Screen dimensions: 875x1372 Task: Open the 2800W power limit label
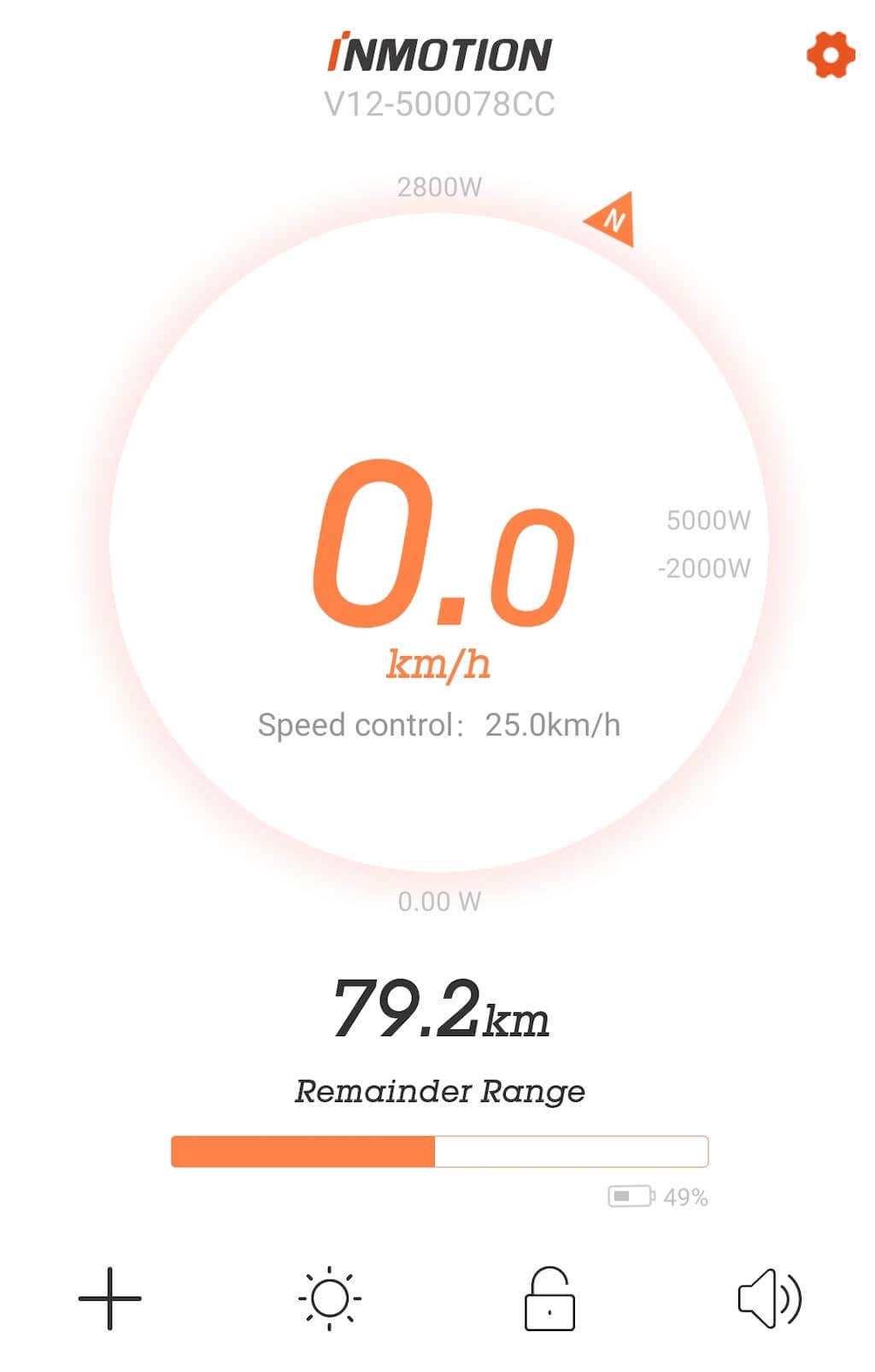(439, 185)
